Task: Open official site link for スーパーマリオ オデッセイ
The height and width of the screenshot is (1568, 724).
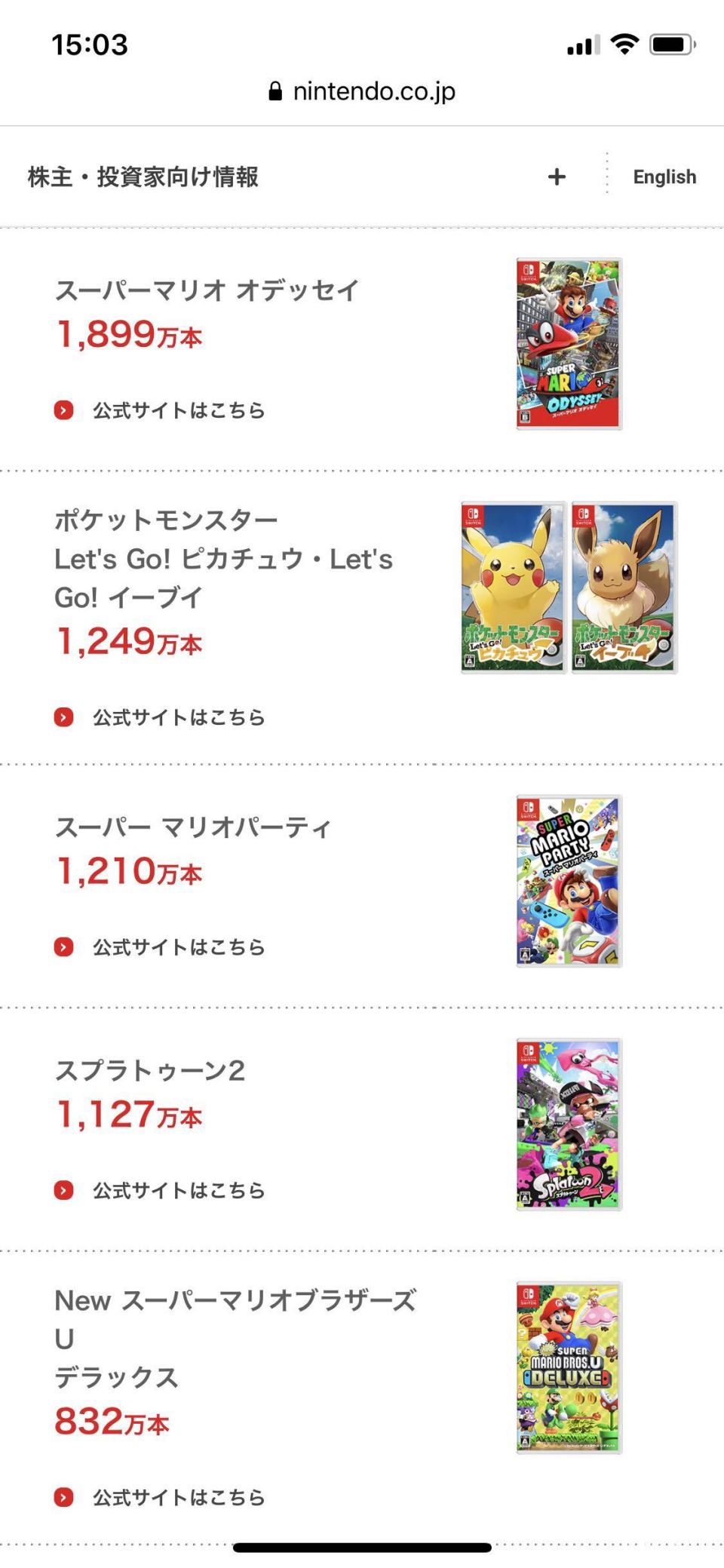Action: tap(178, 411)
